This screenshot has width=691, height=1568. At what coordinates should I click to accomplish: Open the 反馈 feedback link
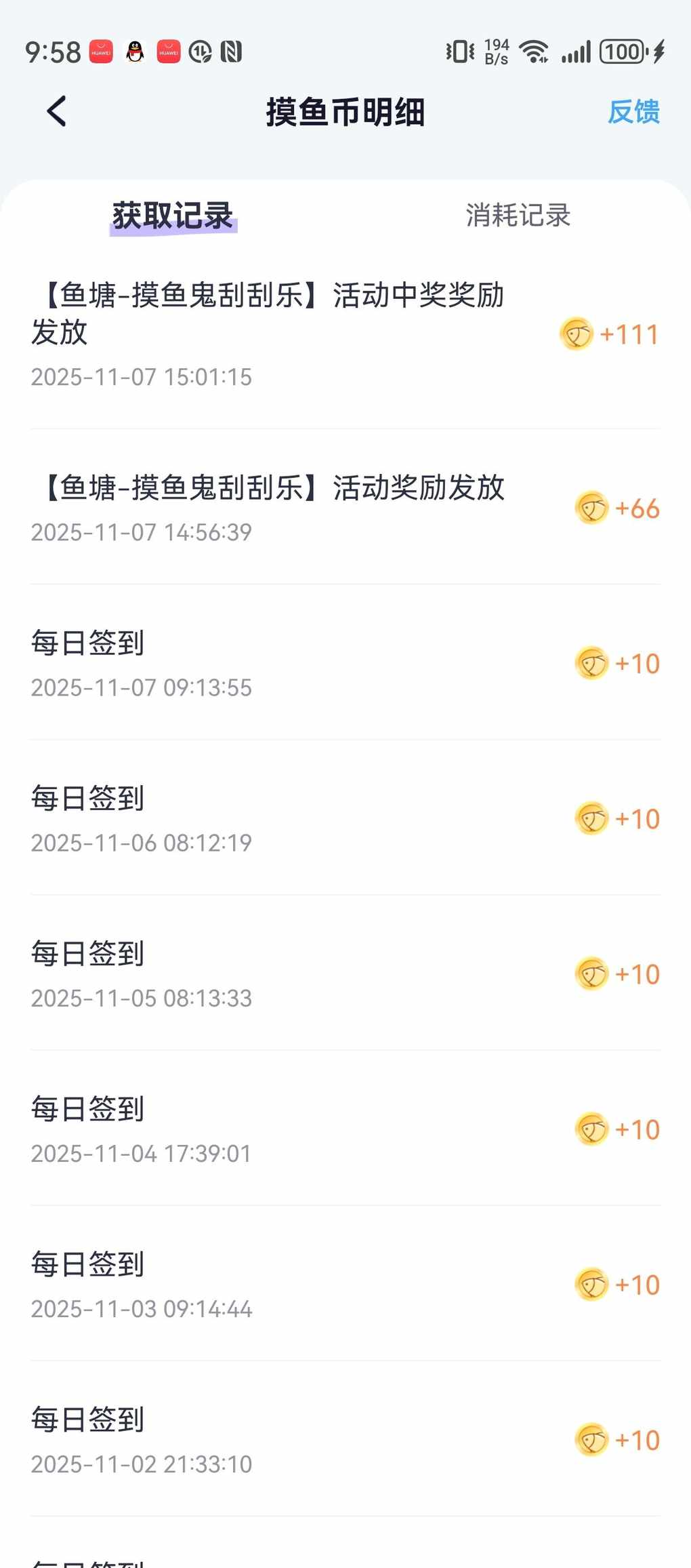[x=633, y=112]
